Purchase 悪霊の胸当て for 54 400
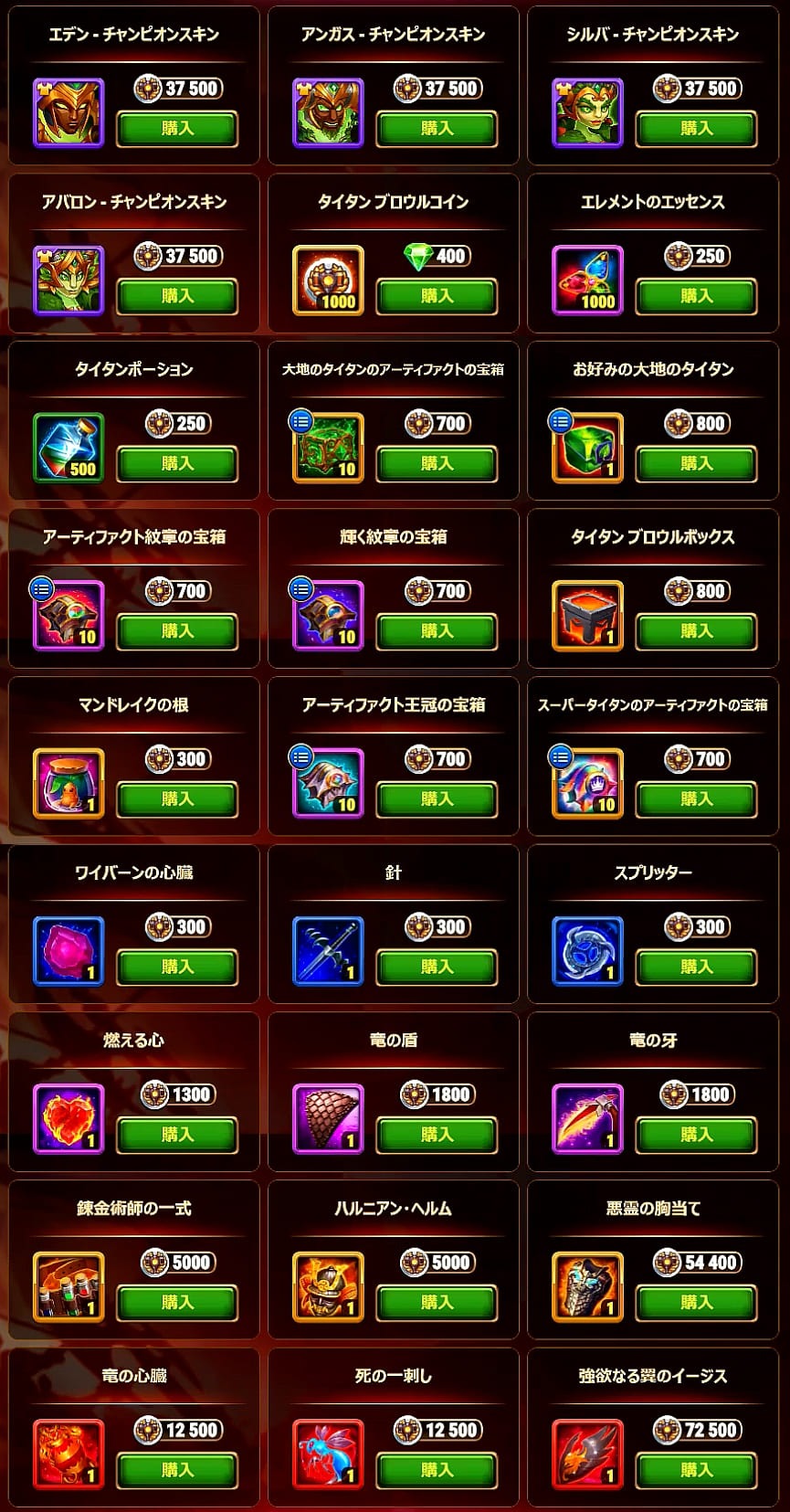The height and width of the screenshot is (1512, 790). [x=696, y=1302]
